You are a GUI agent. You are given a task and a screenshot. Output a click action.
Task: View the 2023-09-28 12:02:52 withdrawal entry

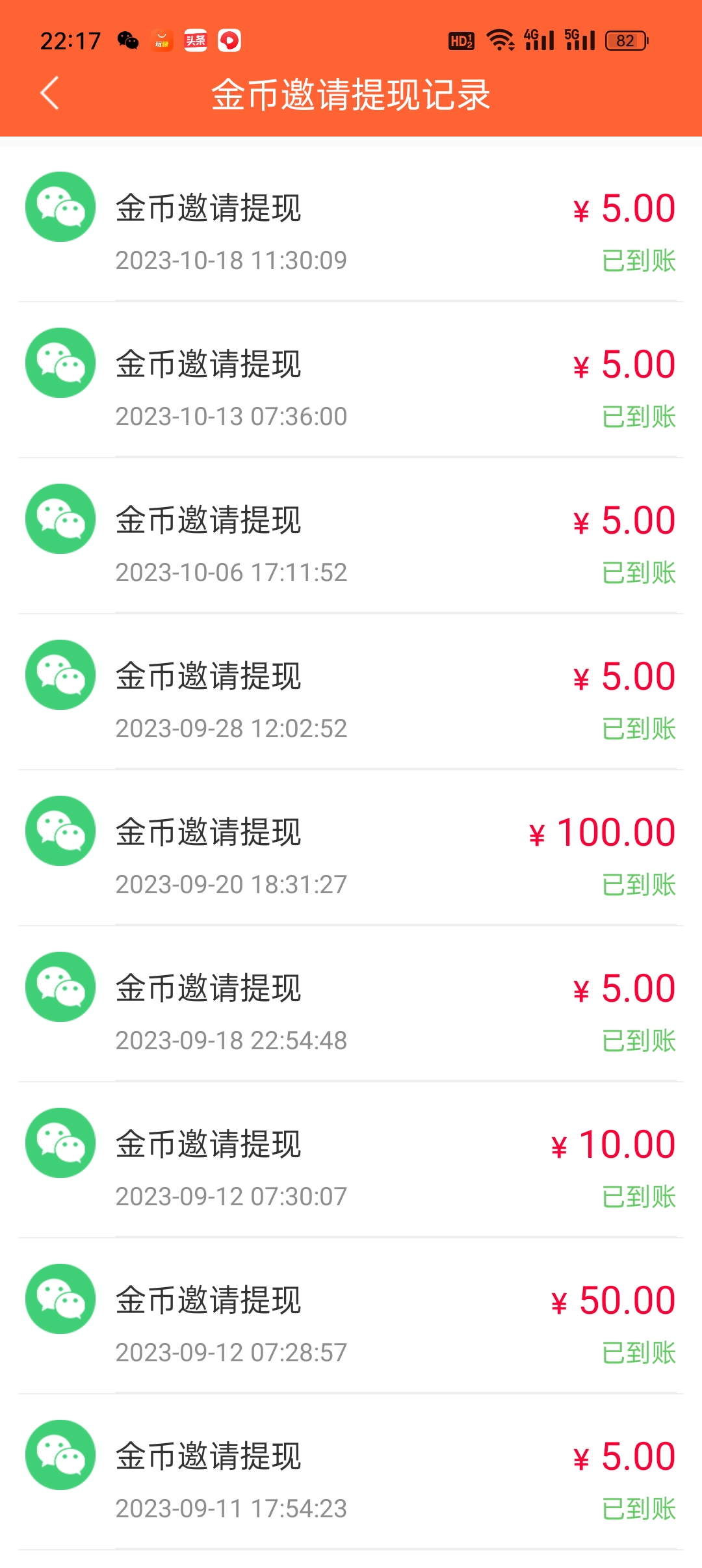(351, 692)
